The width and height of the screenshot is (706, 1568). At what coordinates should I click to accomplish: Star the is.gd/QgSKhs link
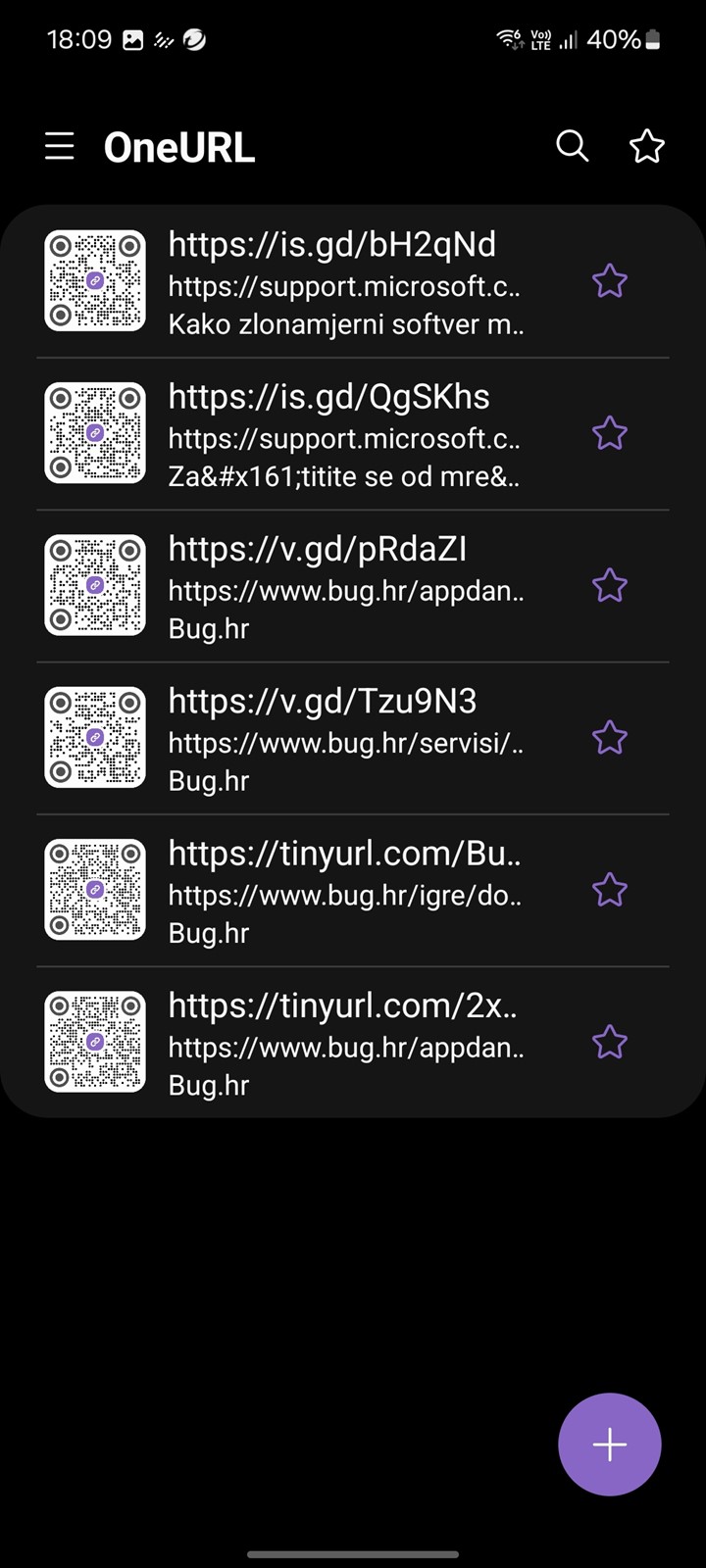click(610, 434)
